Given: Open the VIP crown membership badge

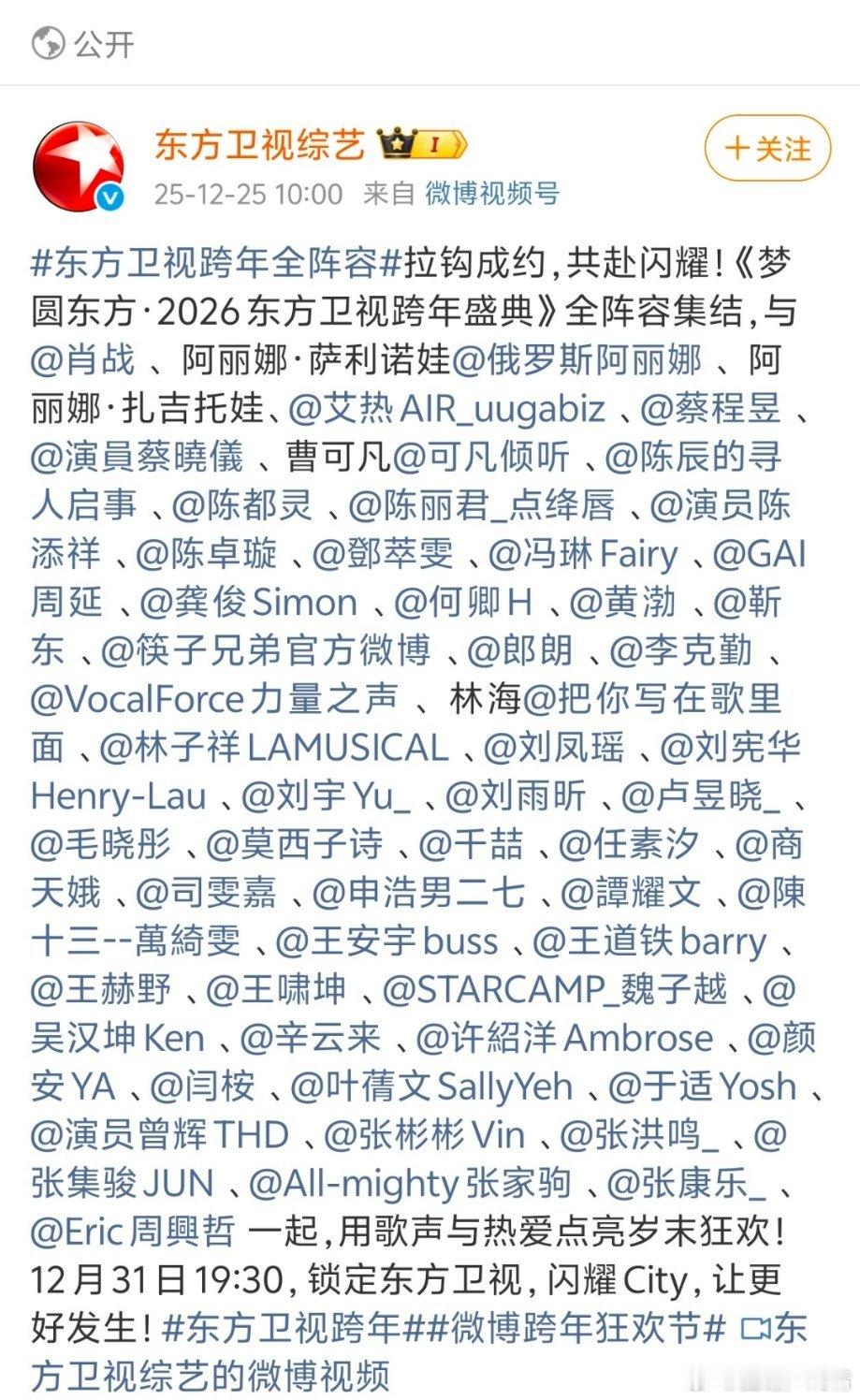Looking at the screenshot, I should tap(420, 144).
